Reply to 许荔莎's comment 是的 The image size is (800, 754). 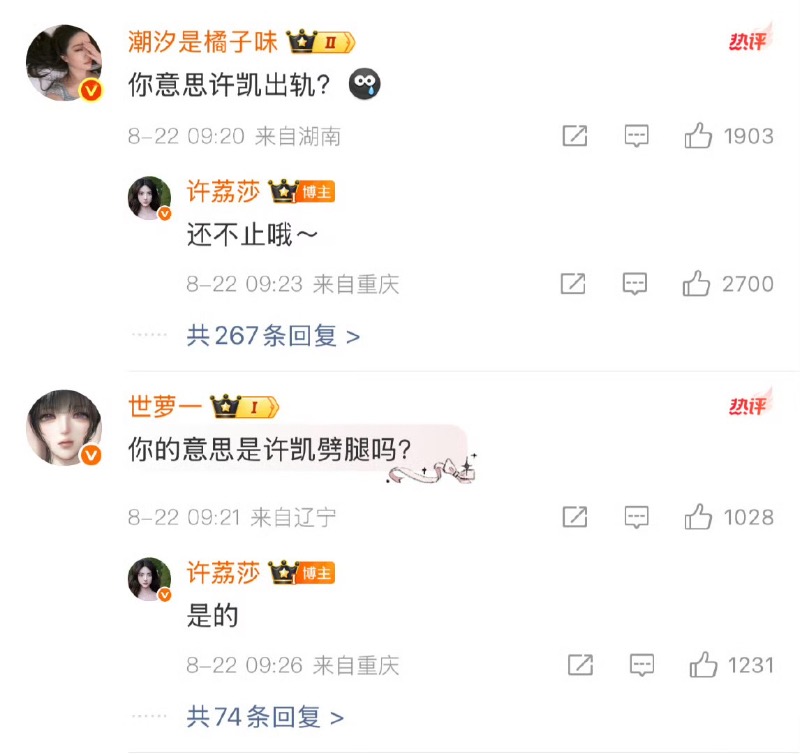(x=642, y=665)
